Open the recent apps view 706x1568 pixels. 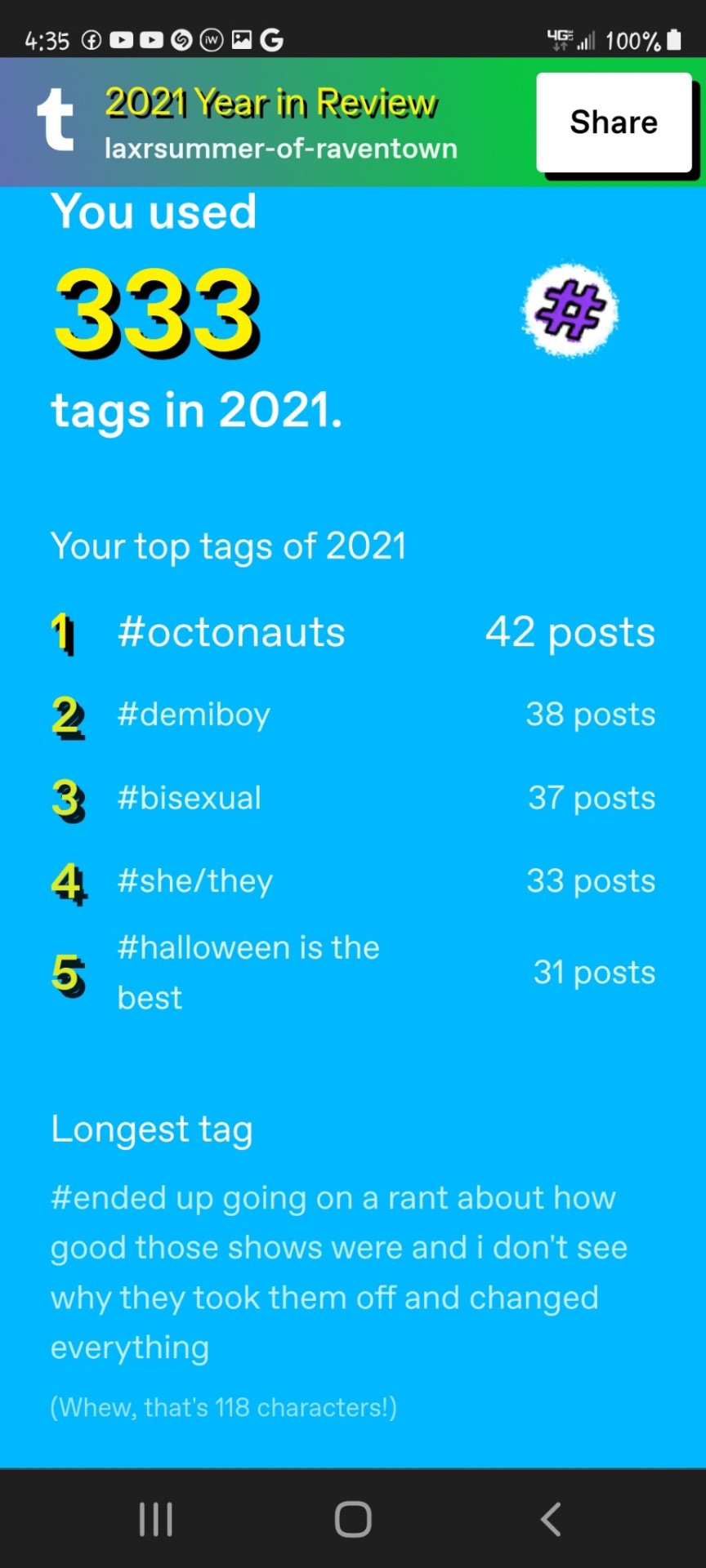[x=155, y=1520]
